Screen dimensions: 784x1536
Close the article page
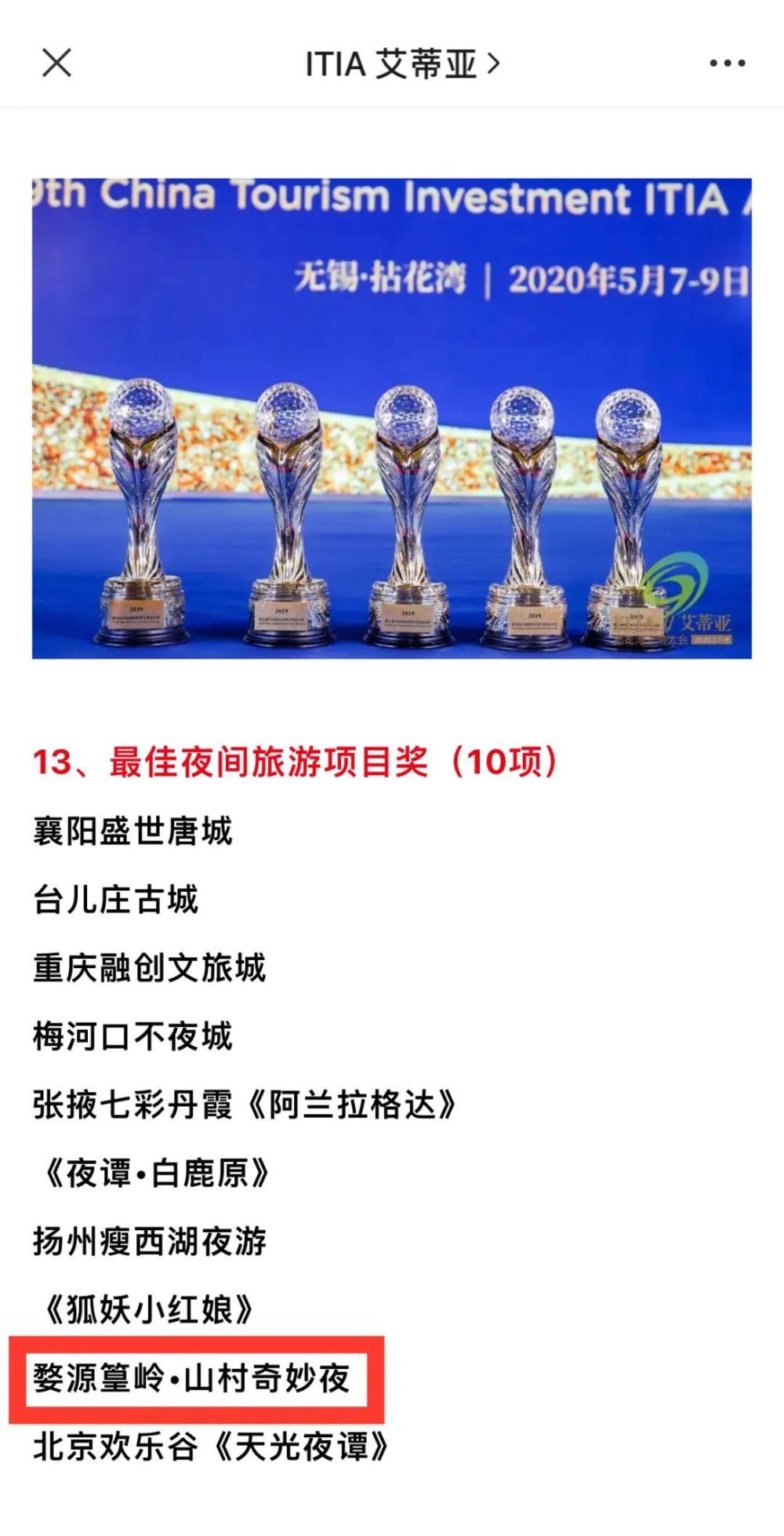(x=56, y=63)
